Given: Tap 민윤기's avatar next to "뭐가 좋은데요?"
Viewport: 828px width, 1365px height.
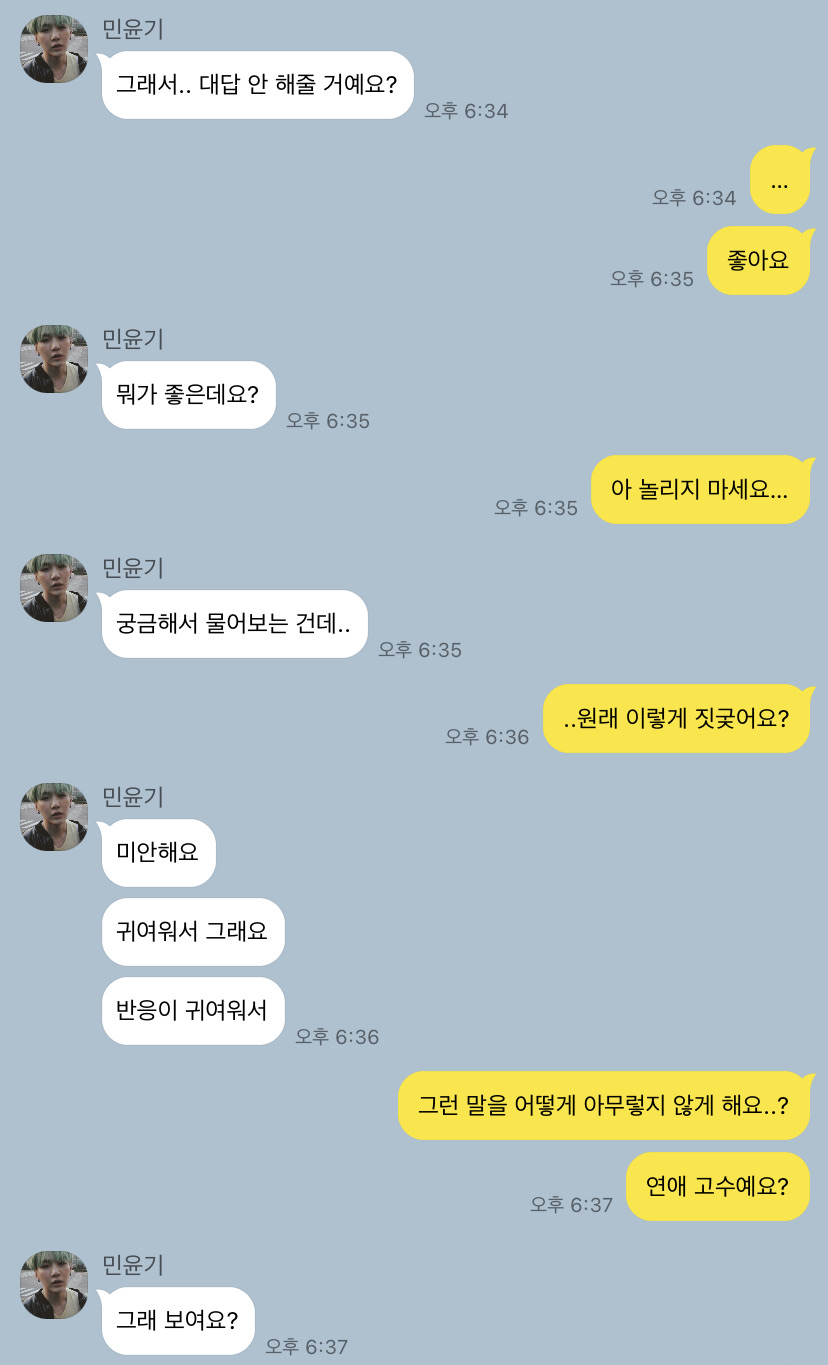Looking at the screenshot, I should pos(54,359).
